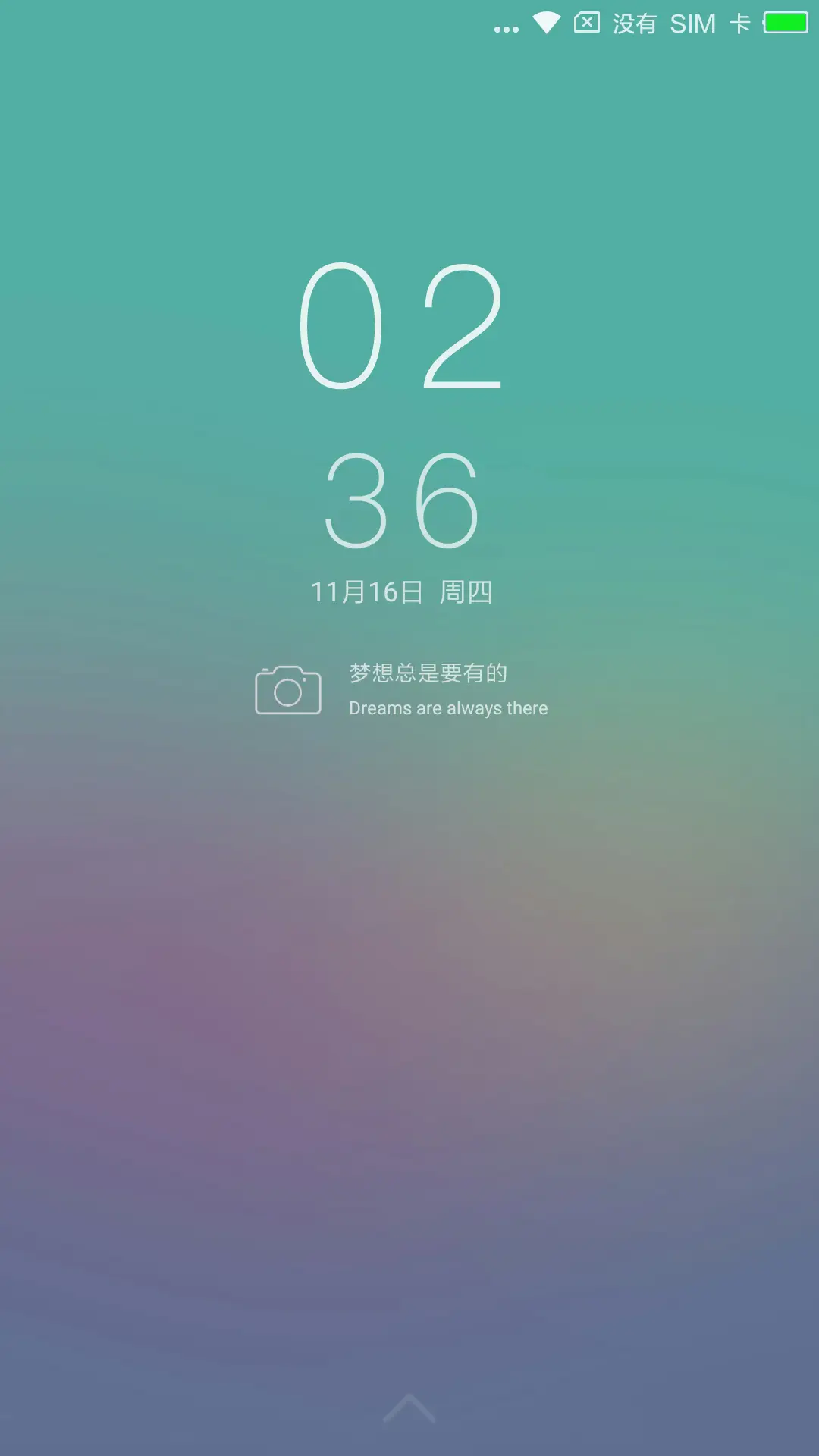Screen dimensions: 819x1456
Task: Tap the missing SIM card icon
Action: coord(587,23)
